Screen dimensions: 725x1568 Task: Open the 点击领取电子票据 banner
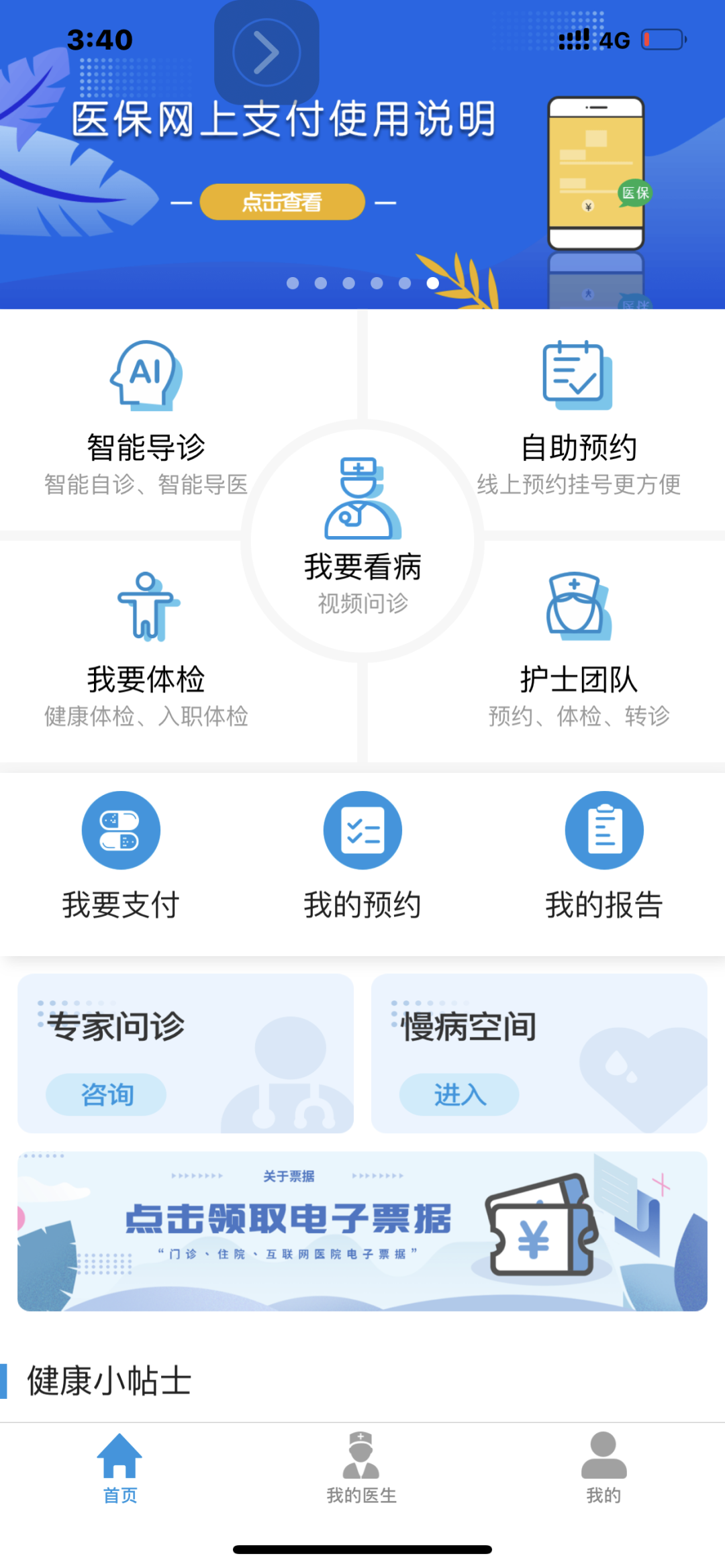pyautogui.click(x=362, y=1231)
